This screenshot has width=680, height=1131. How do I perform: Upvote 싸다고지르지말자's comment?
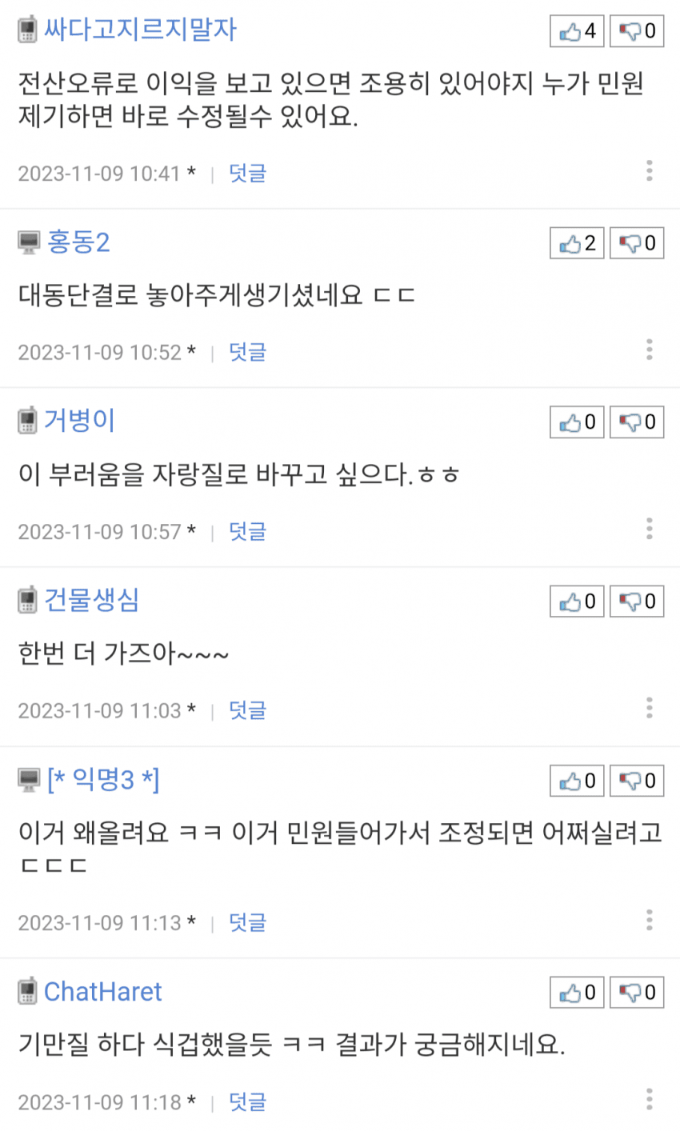click(x=577, y=32)
